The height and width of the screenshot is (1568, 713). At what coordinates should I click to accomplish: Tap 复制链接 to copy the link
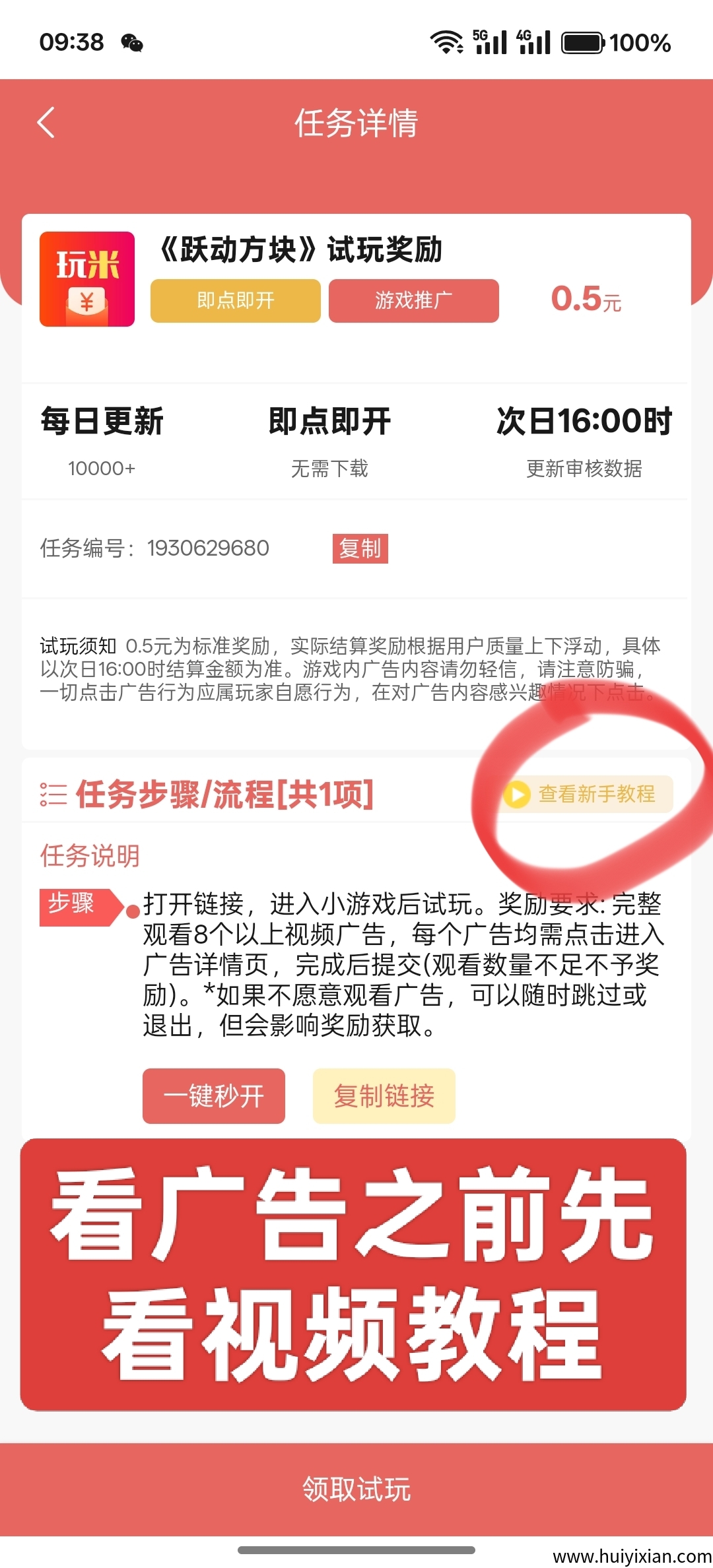point(384,1096)
